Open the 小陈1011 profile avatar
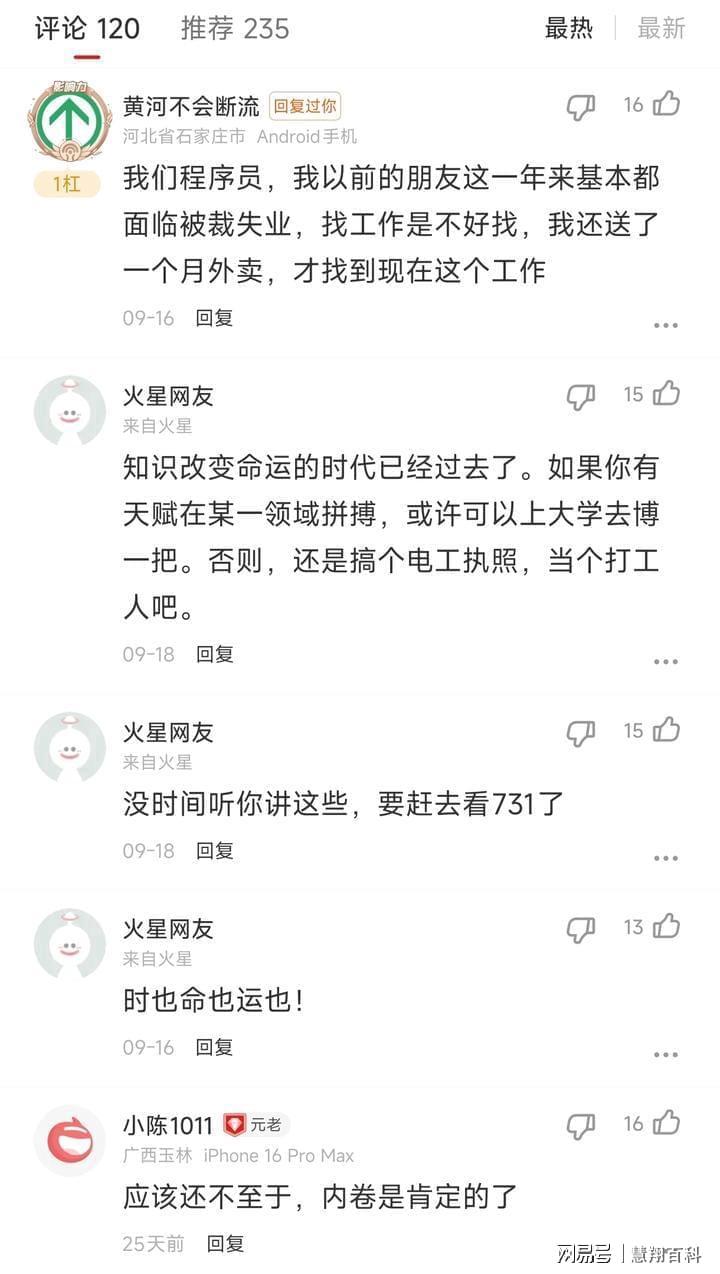 point(69,1140)
